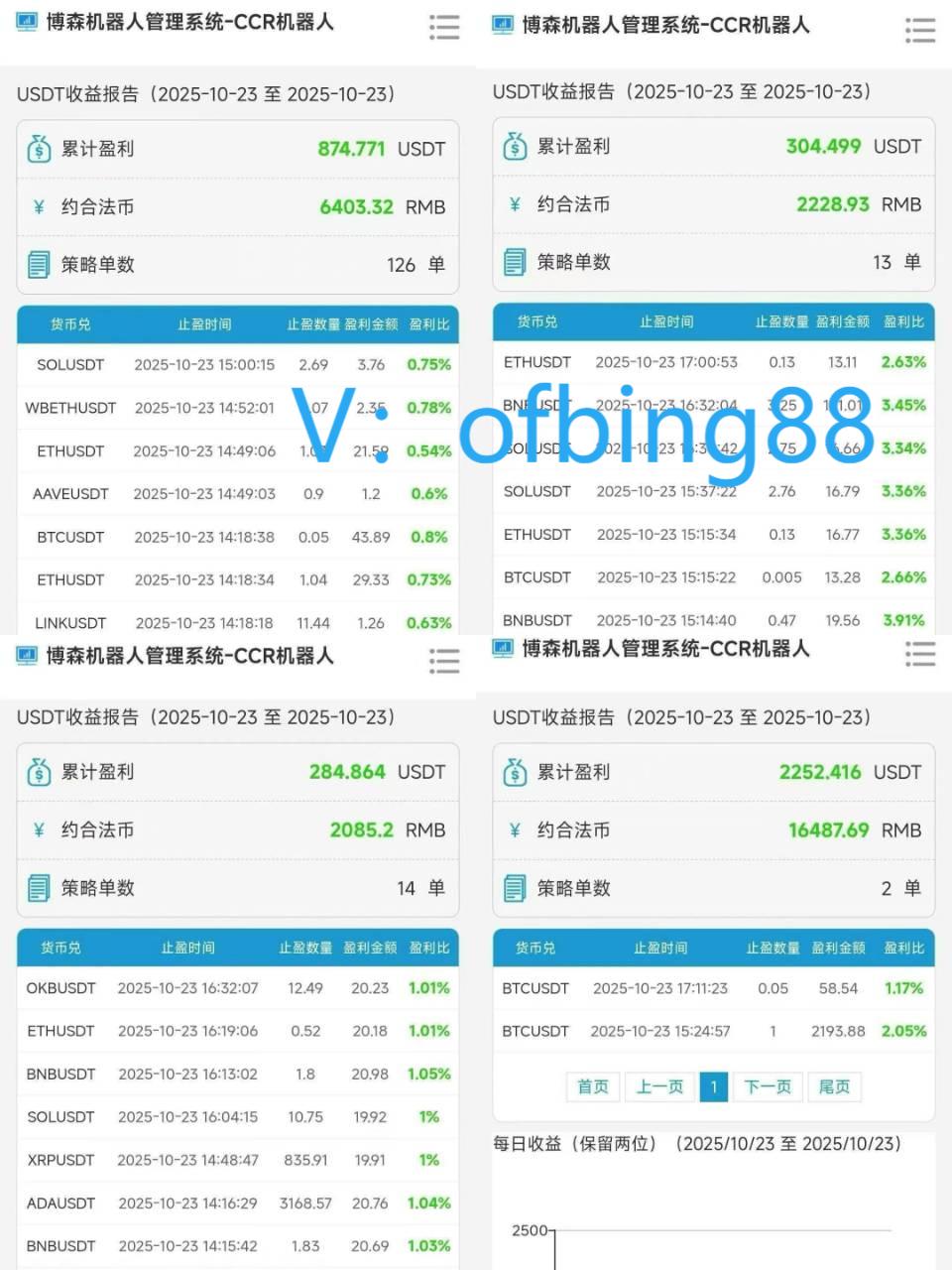Viewport: 952px width, 1270px height.
Task: Click the document icon beside 策略单数 2 单
Action: point(515,888)
